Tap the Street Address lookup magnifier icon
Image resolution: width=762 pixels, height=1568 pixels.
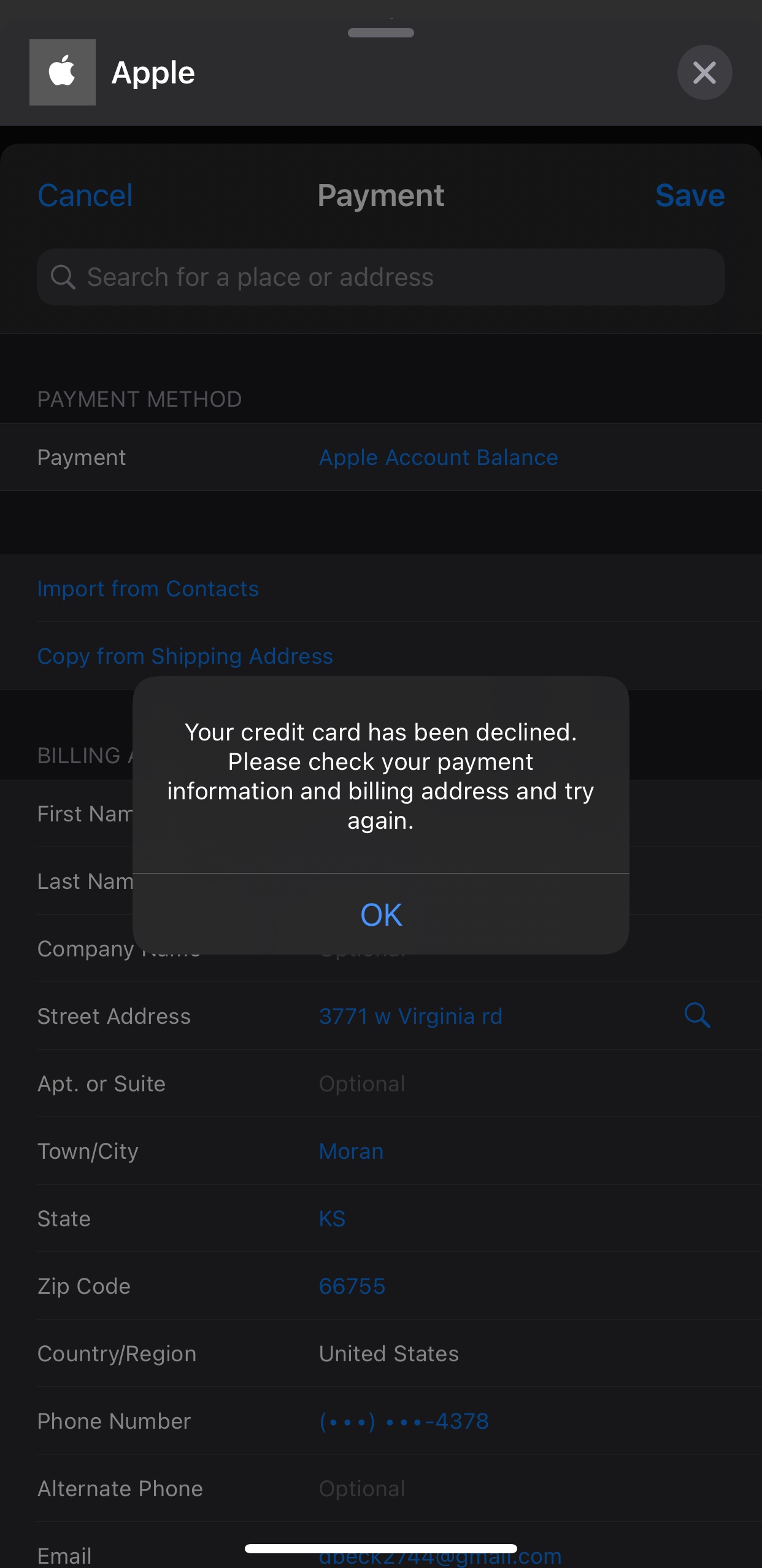[x=696, y=1016]
